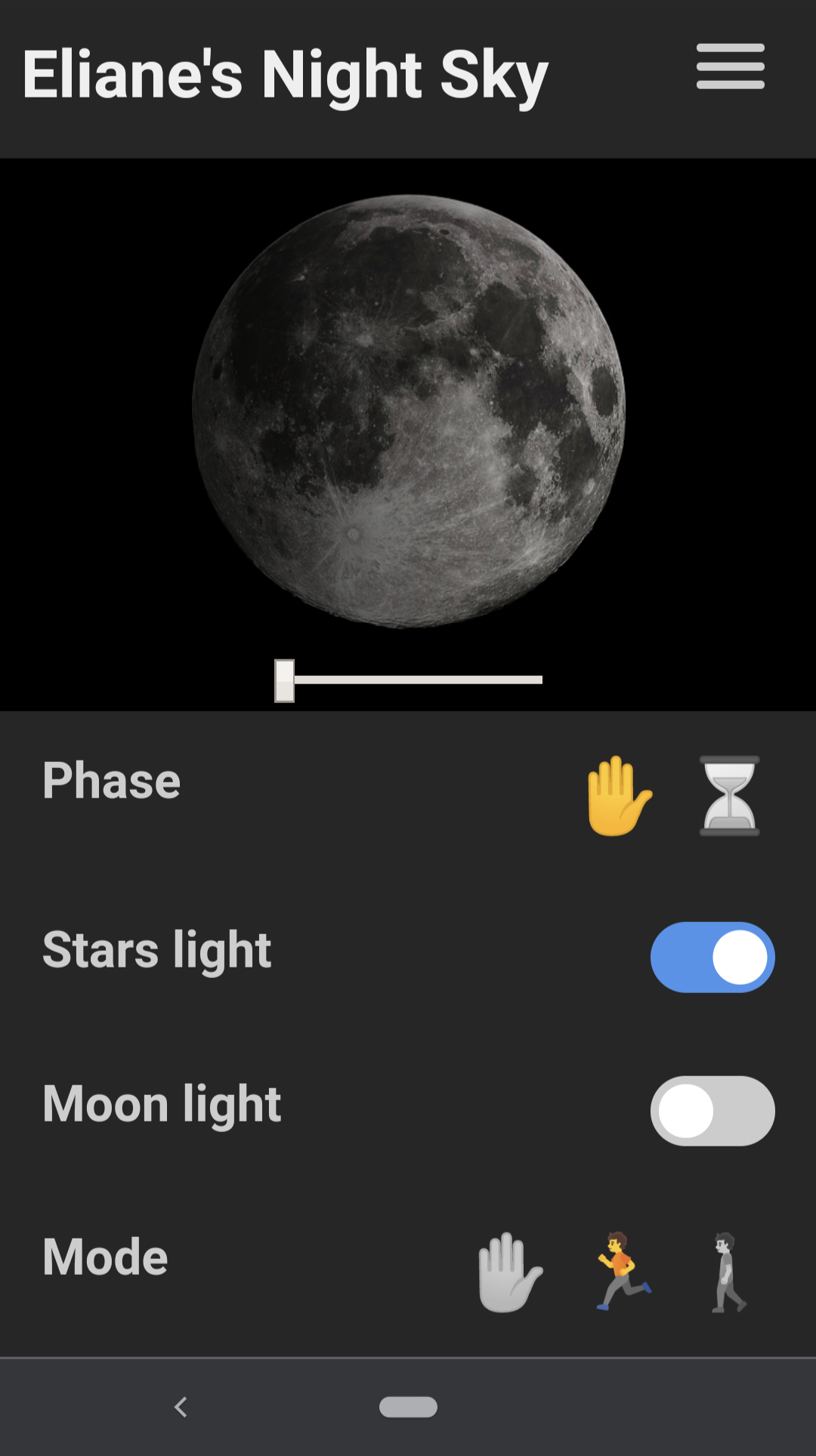
Task: Set Mode to the running person
Action: point(622,1272)
